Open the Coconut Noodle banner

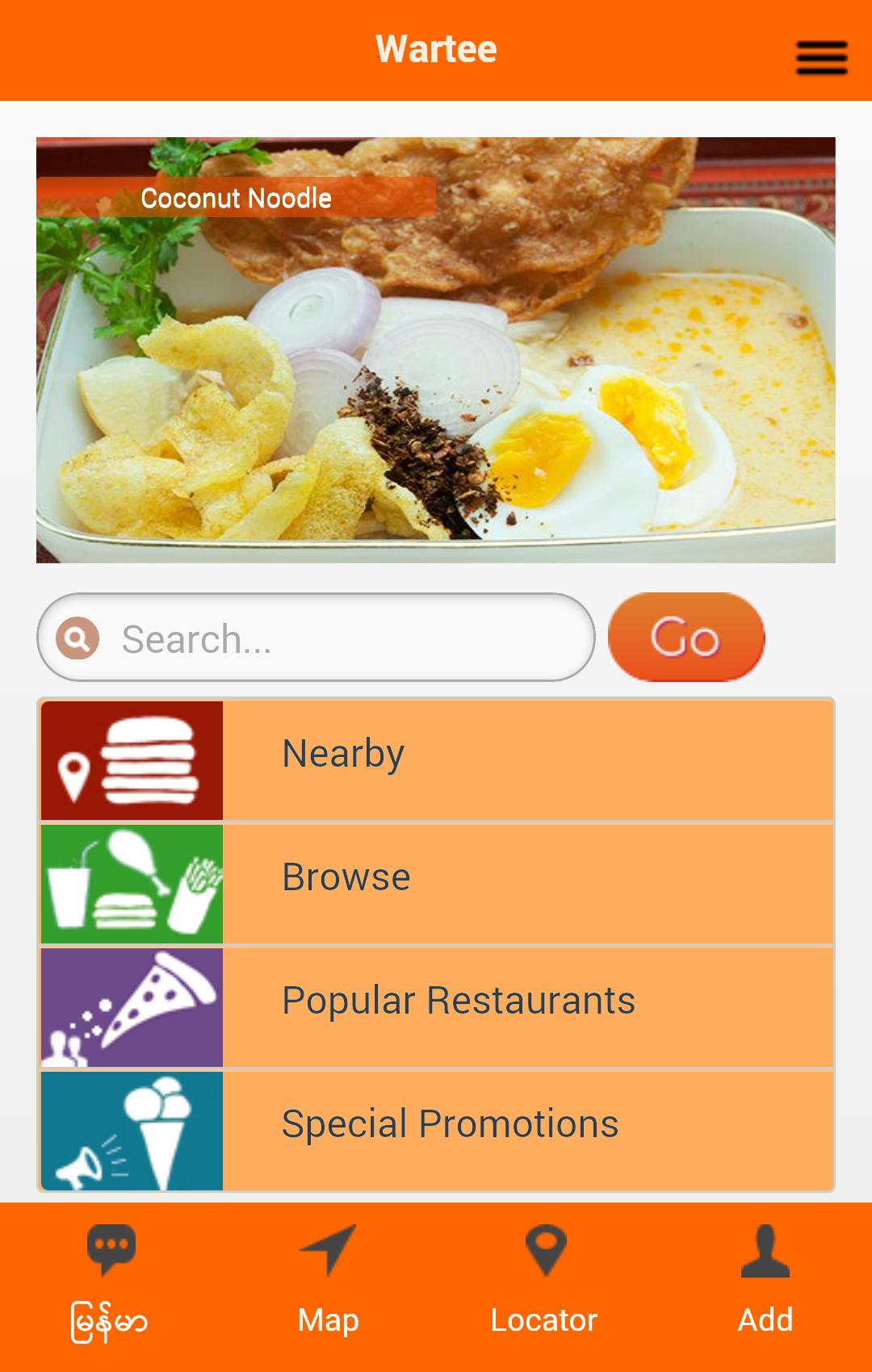coord(436,349)
